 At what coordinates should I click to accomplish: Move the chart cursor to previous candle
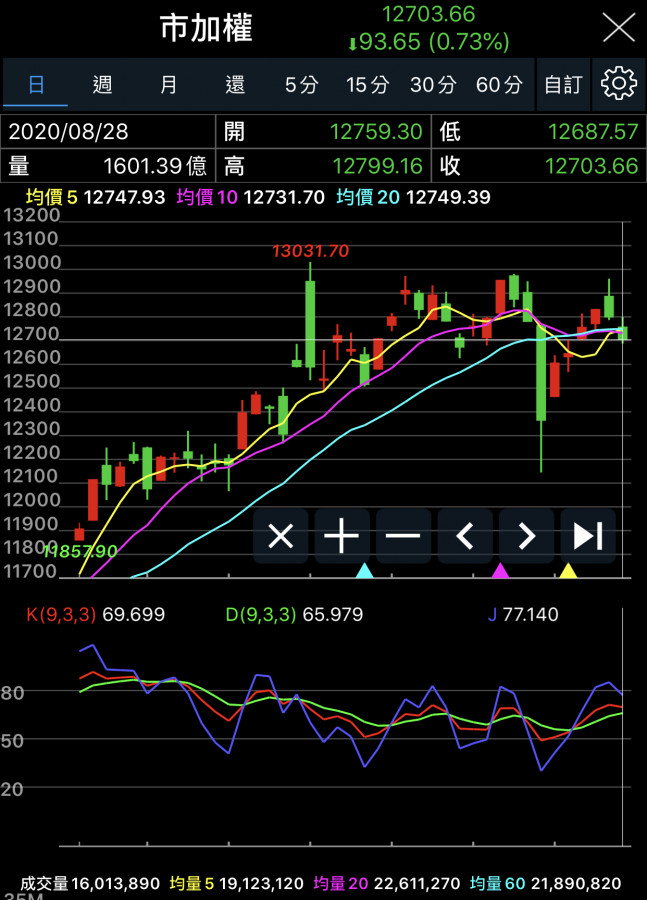[465, 537]
